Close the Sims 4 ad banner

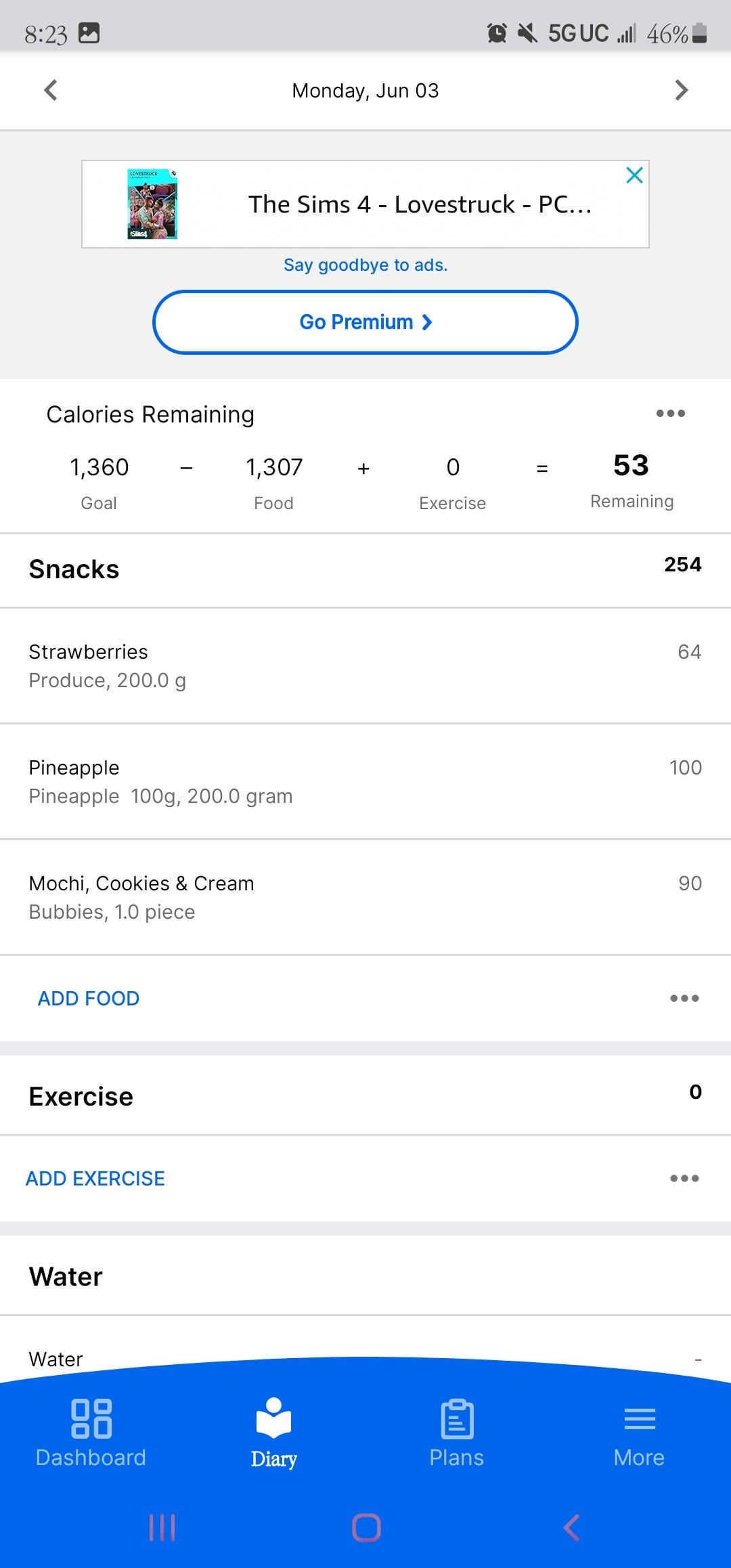pos(634,175)
